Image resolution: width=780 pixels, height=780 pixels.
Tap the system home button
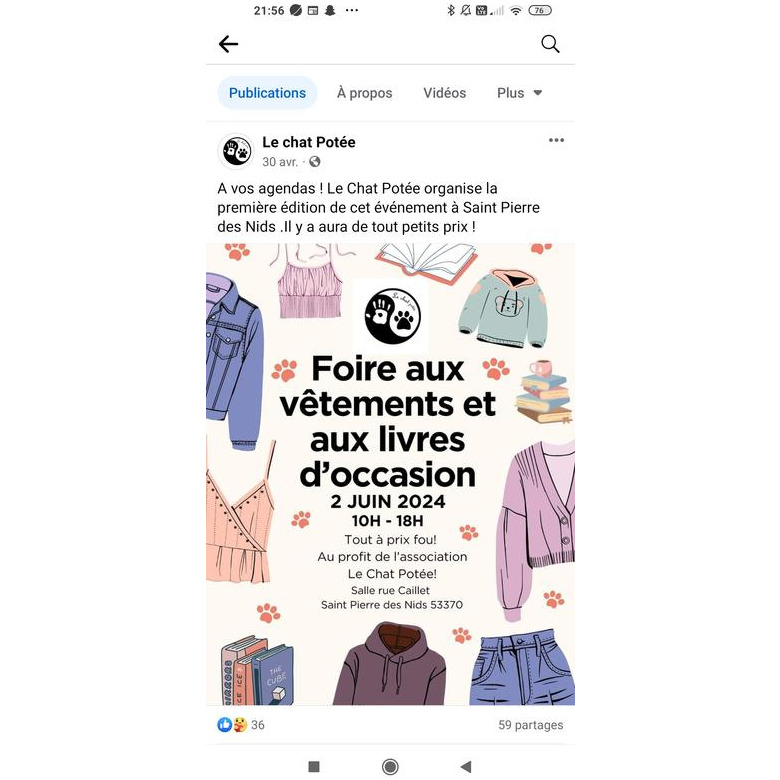tap(390, 767)
